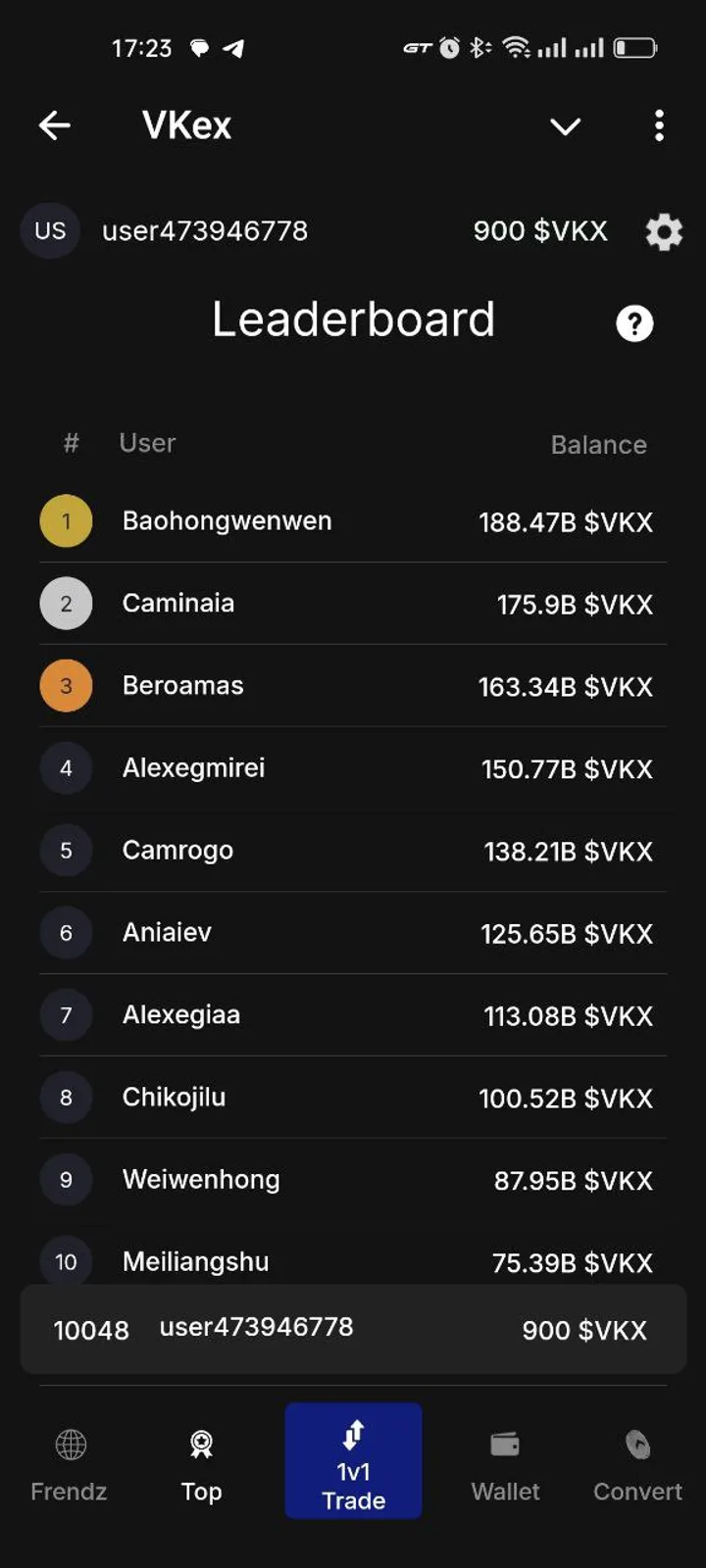Tap the Top medal icon

pyautogui.click(x=201, y=1443)
